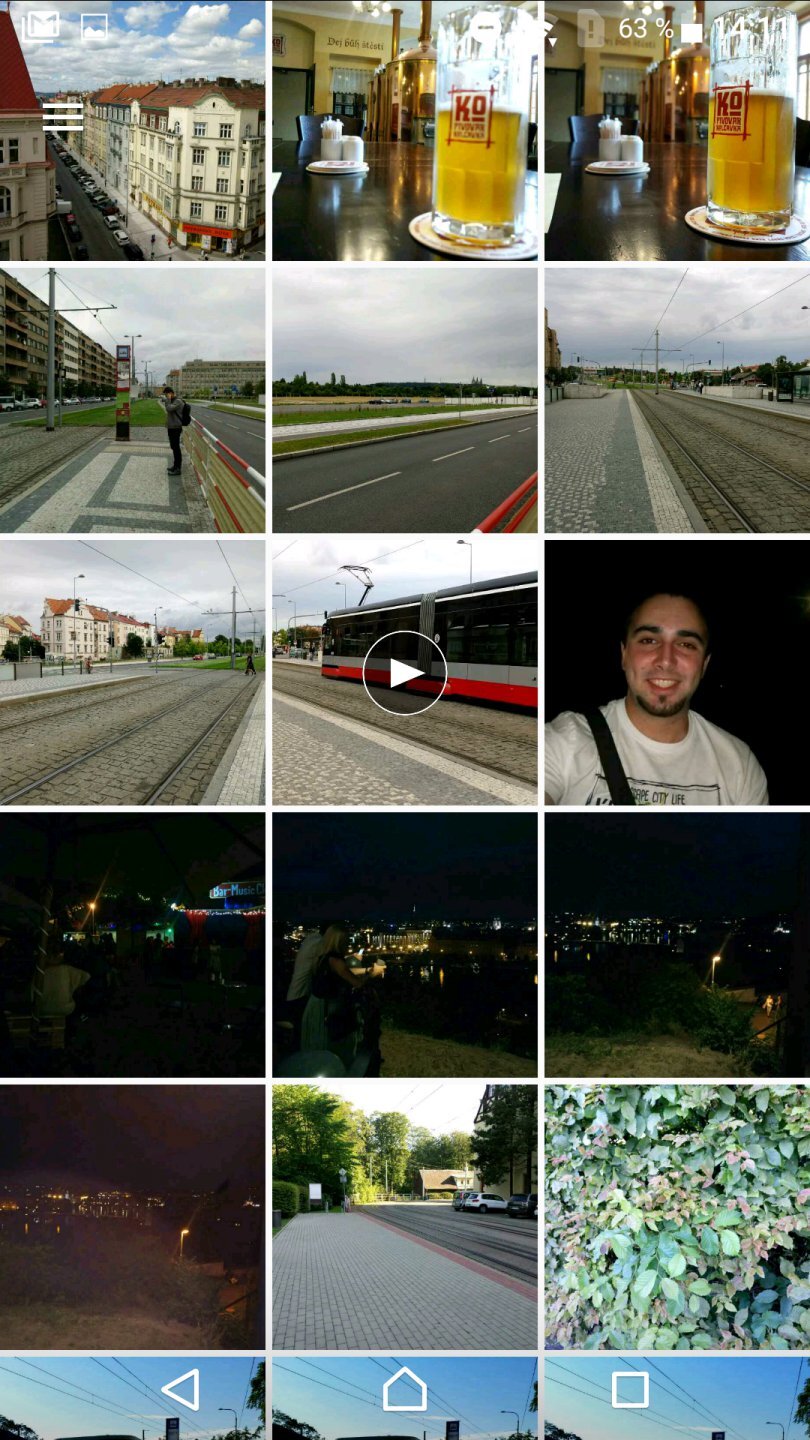
Task: Open the night photo with person silhouette
Action: coord(404,945)
